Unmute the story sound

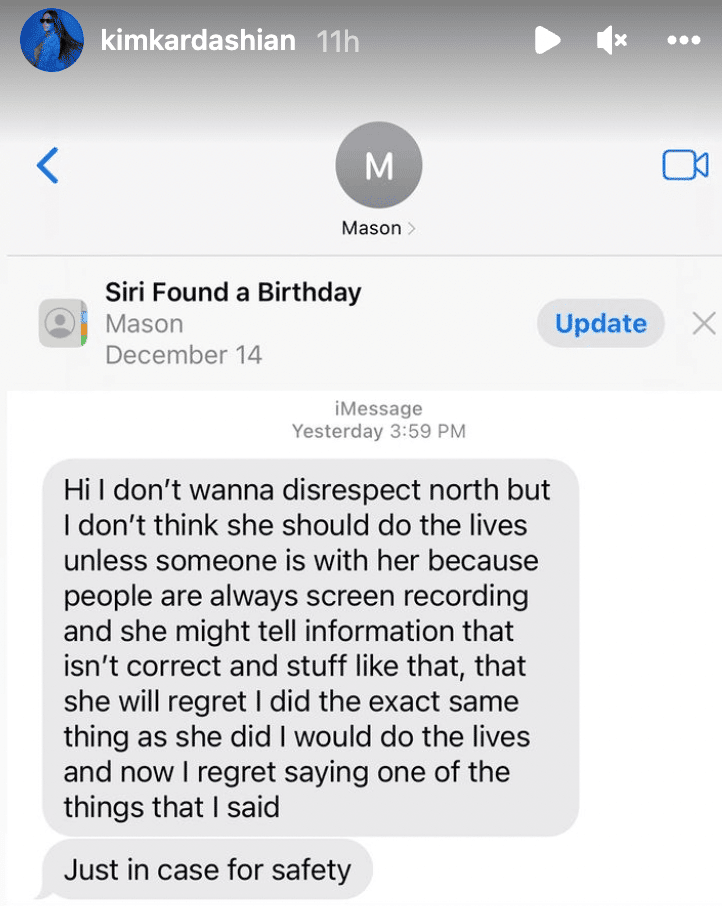tap(611, 40)
